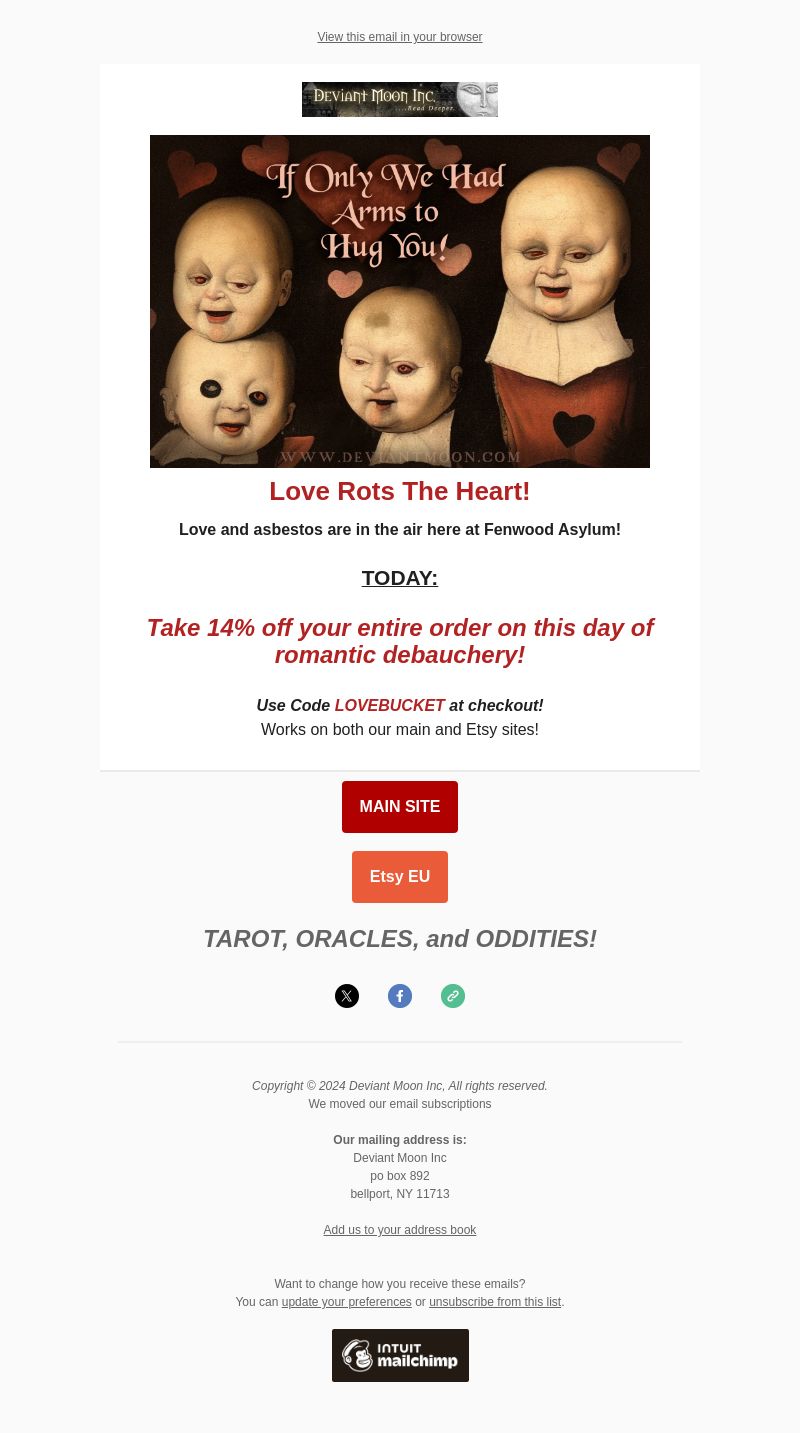Image resolution: width=800 pixels, height=1433 pixels.
Task: Open the Intuit Mailchimp badge
Action: pos(400,1355)
